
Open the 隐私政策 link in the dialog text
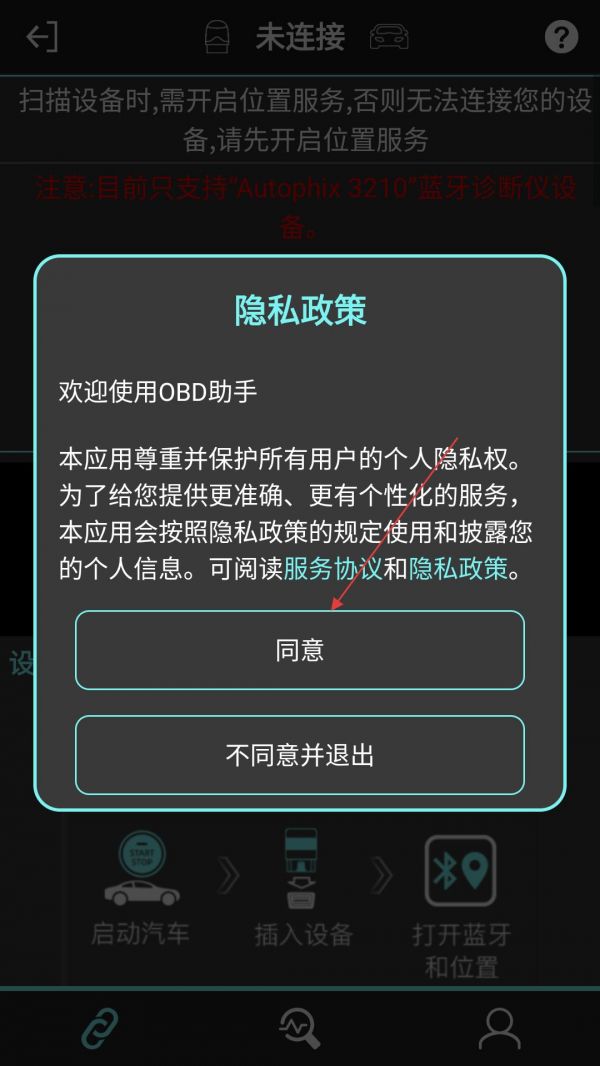point(459,569)
